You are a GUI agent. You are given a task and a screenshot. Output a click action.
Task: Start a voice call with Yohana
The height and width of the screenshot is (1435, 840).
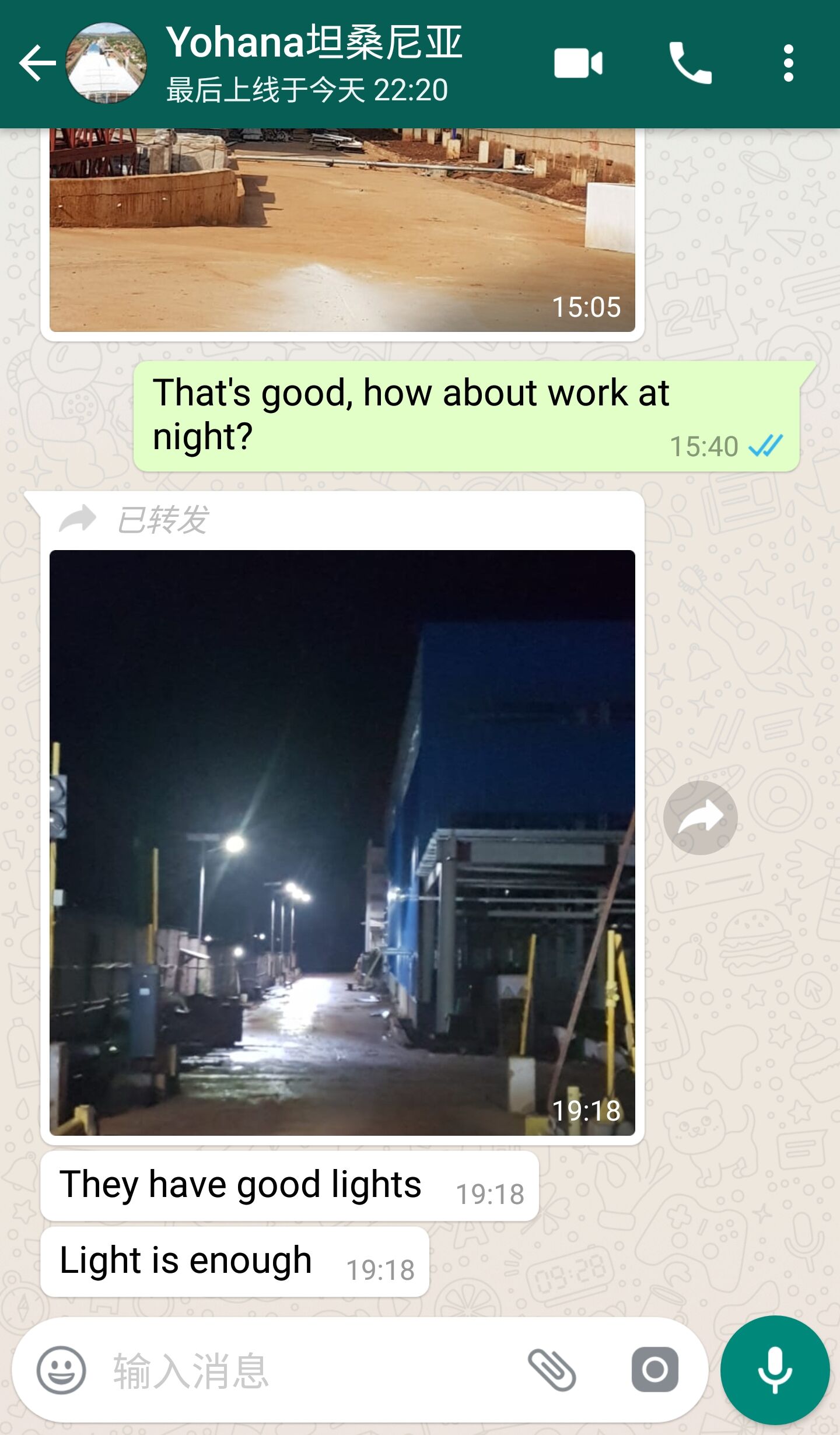click(690, 63)
